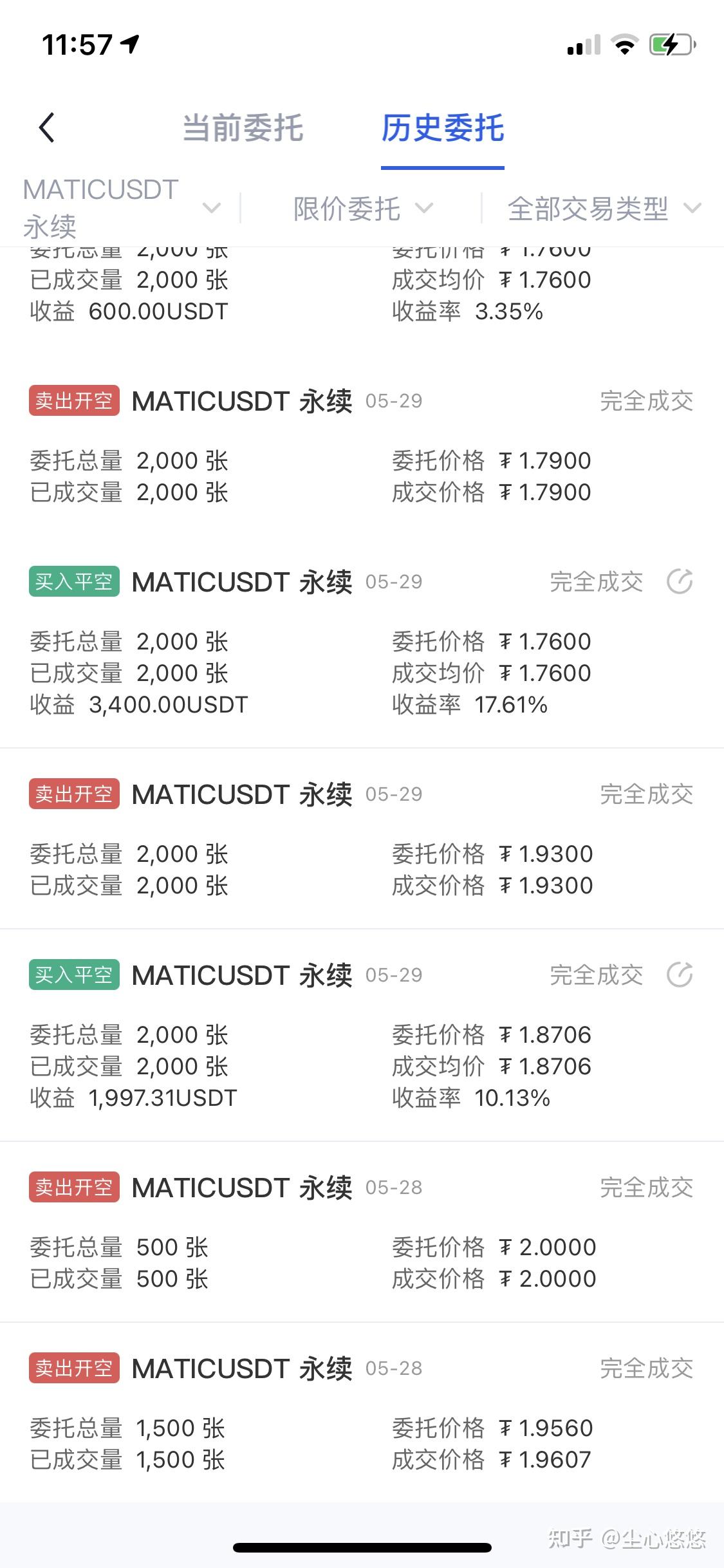This screenshot has width=724, height=1568.
Task: Tap the location arrow next to the clock
Action: pyautogui.click(x=130, y=43)
